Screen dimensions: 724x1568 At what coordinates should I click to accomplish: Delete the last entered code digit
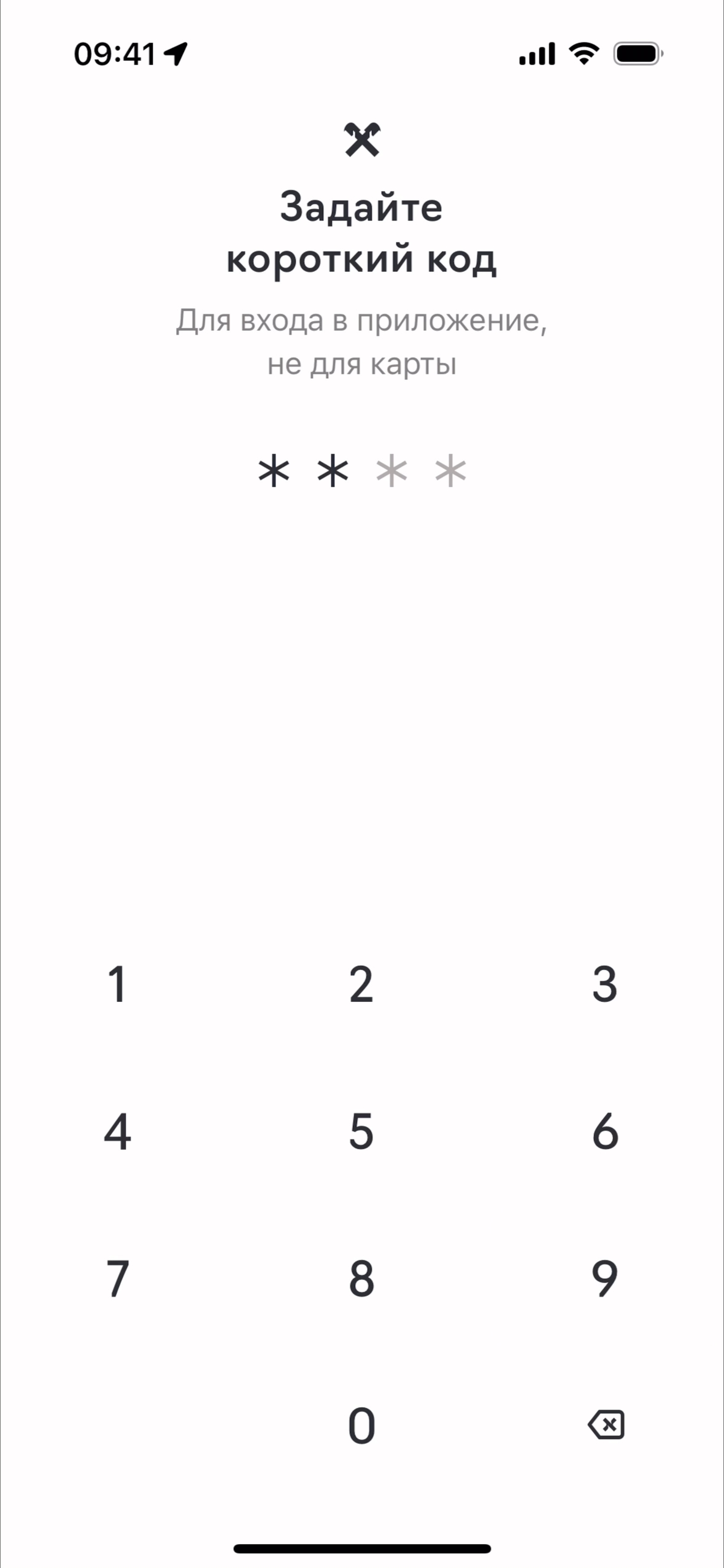click(606, 1425)
